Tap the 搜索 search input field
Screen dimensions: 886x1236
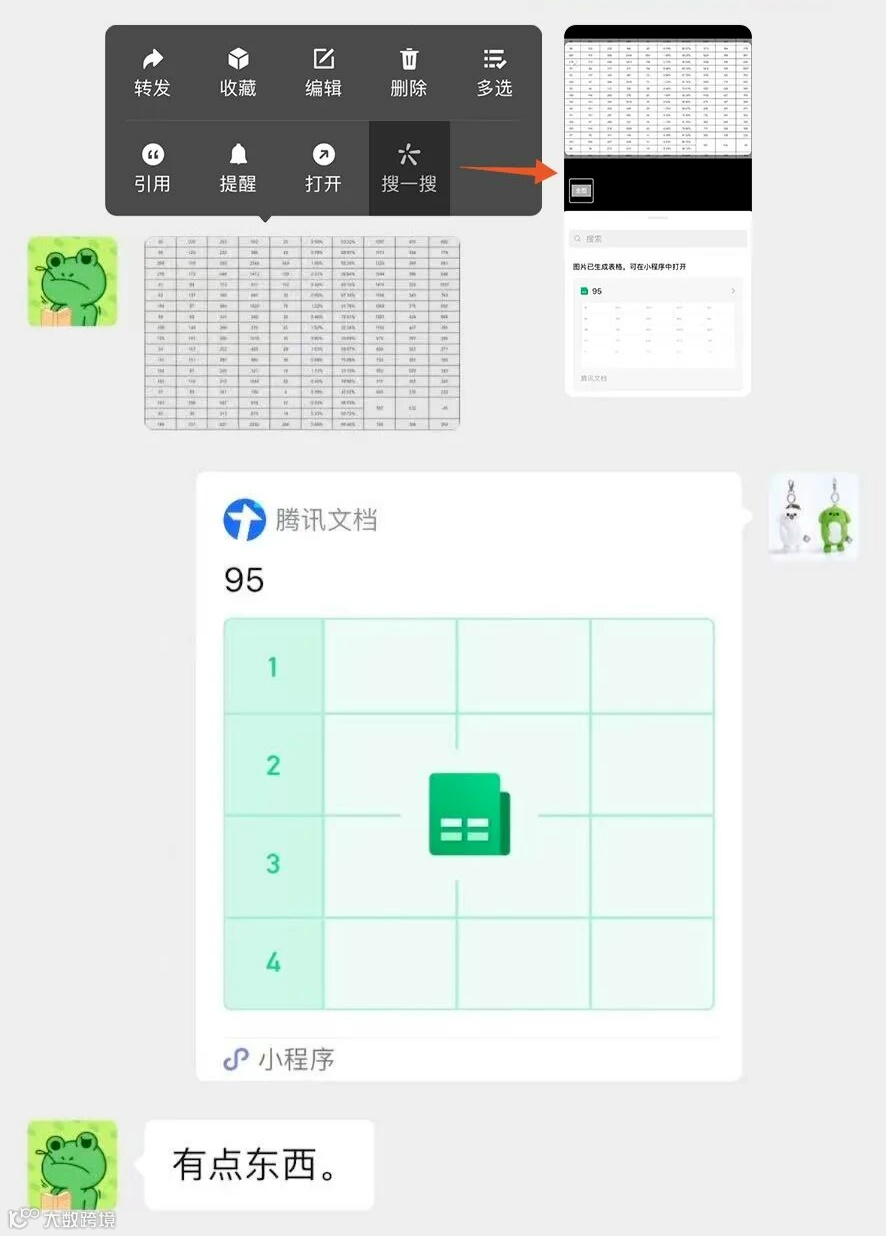tap(657, 238)
